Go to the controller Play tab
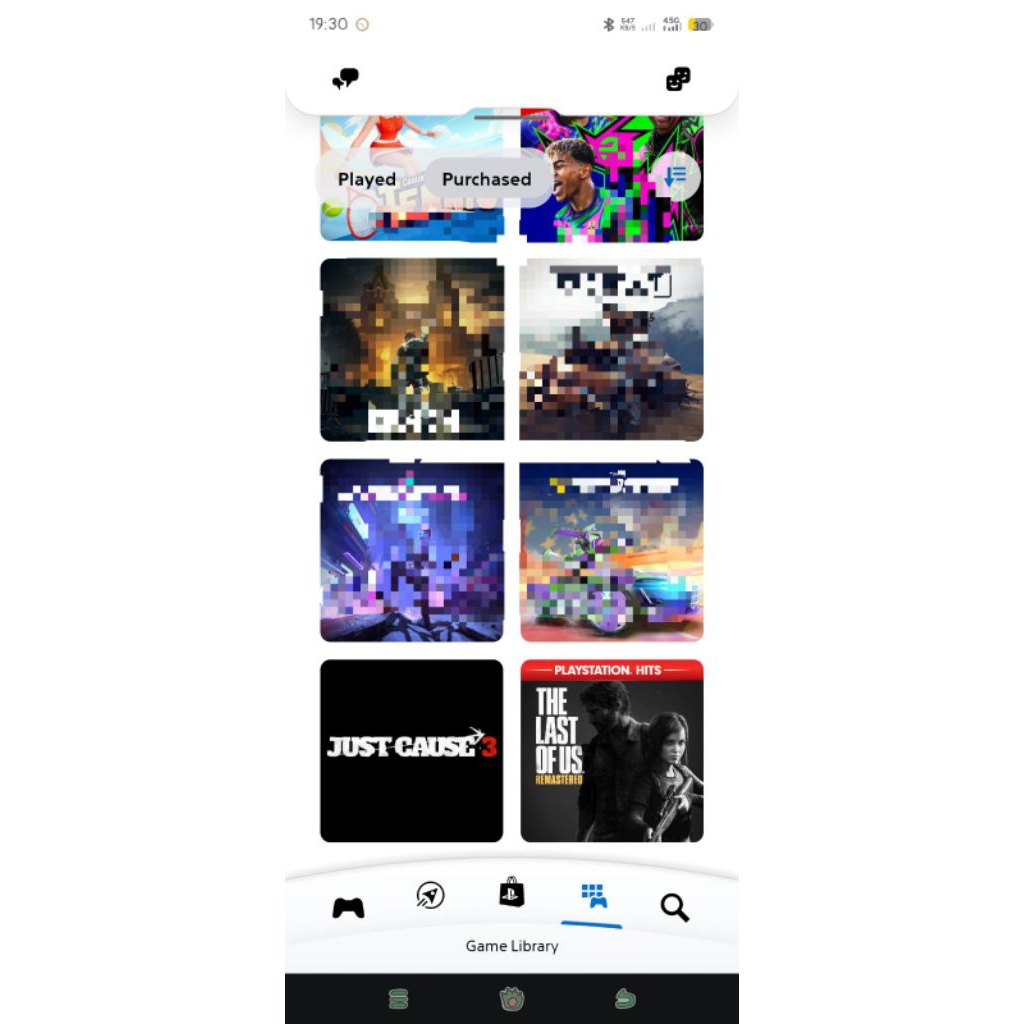1024x1024 pixels. pos(348,907)
